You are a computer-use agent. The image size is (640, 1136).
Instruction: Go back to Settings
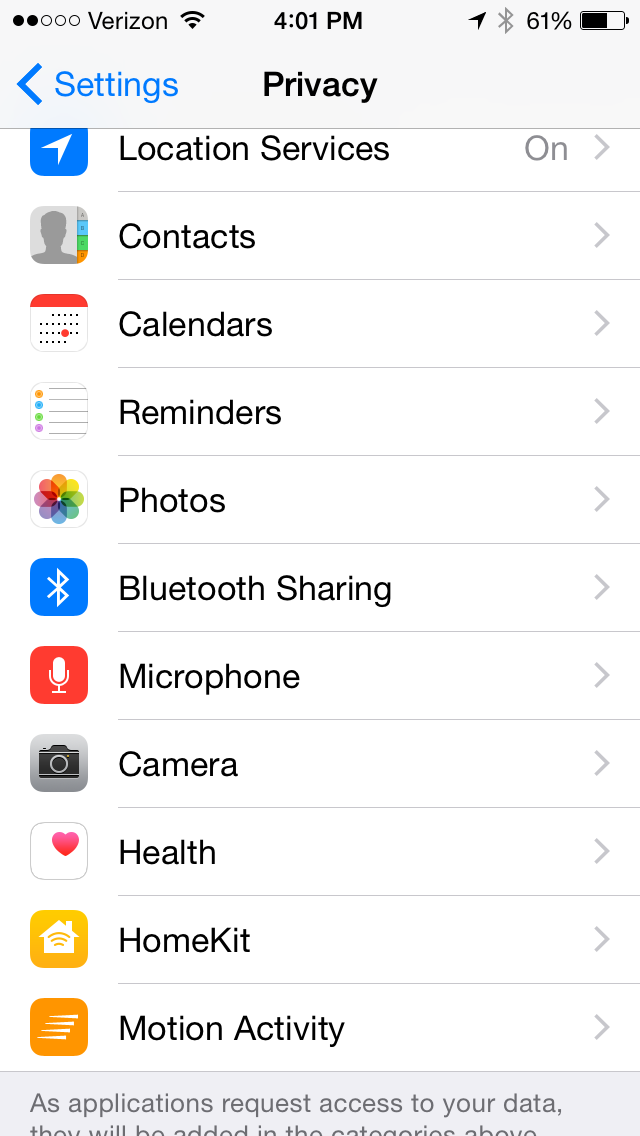point(98,85)
